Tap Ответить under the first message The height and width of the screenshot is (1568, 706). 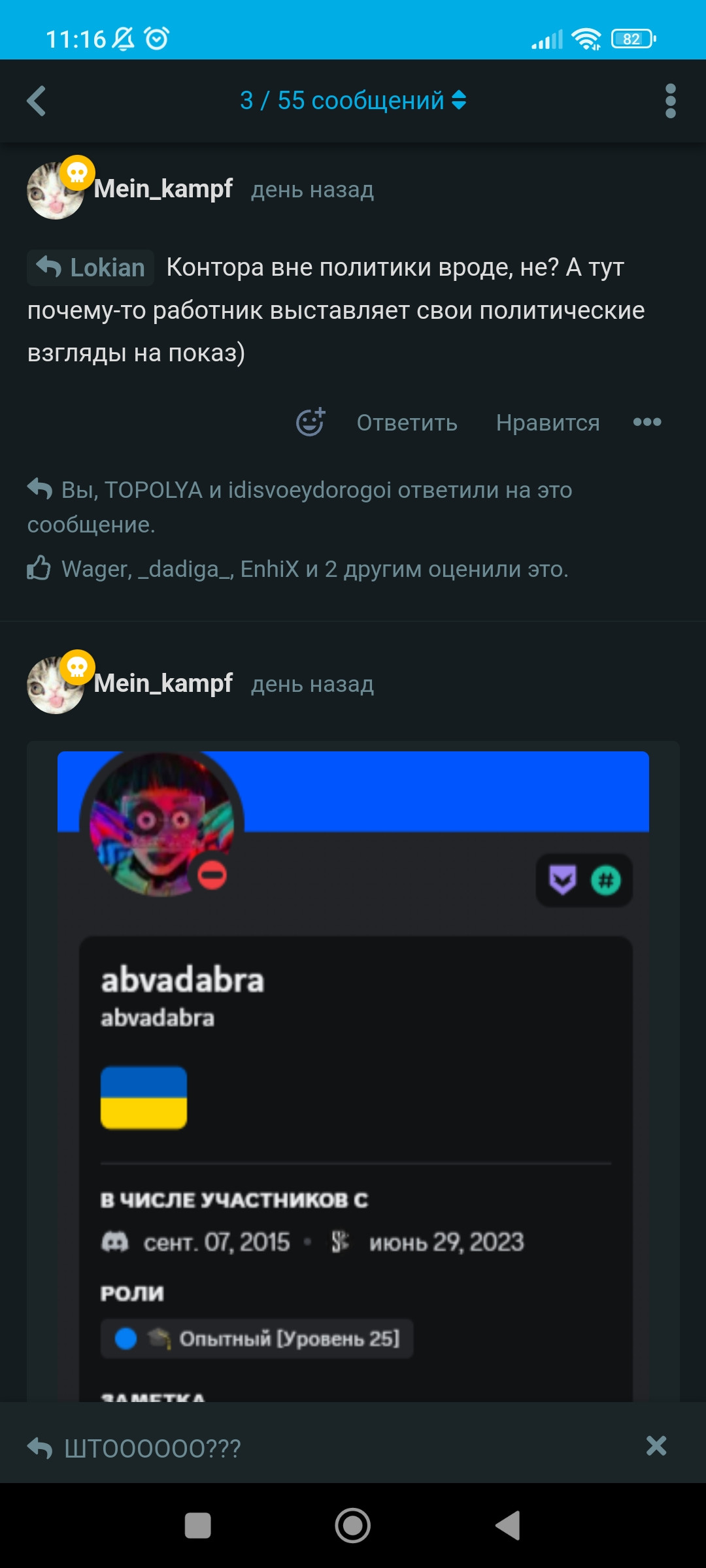pos(407,423)
